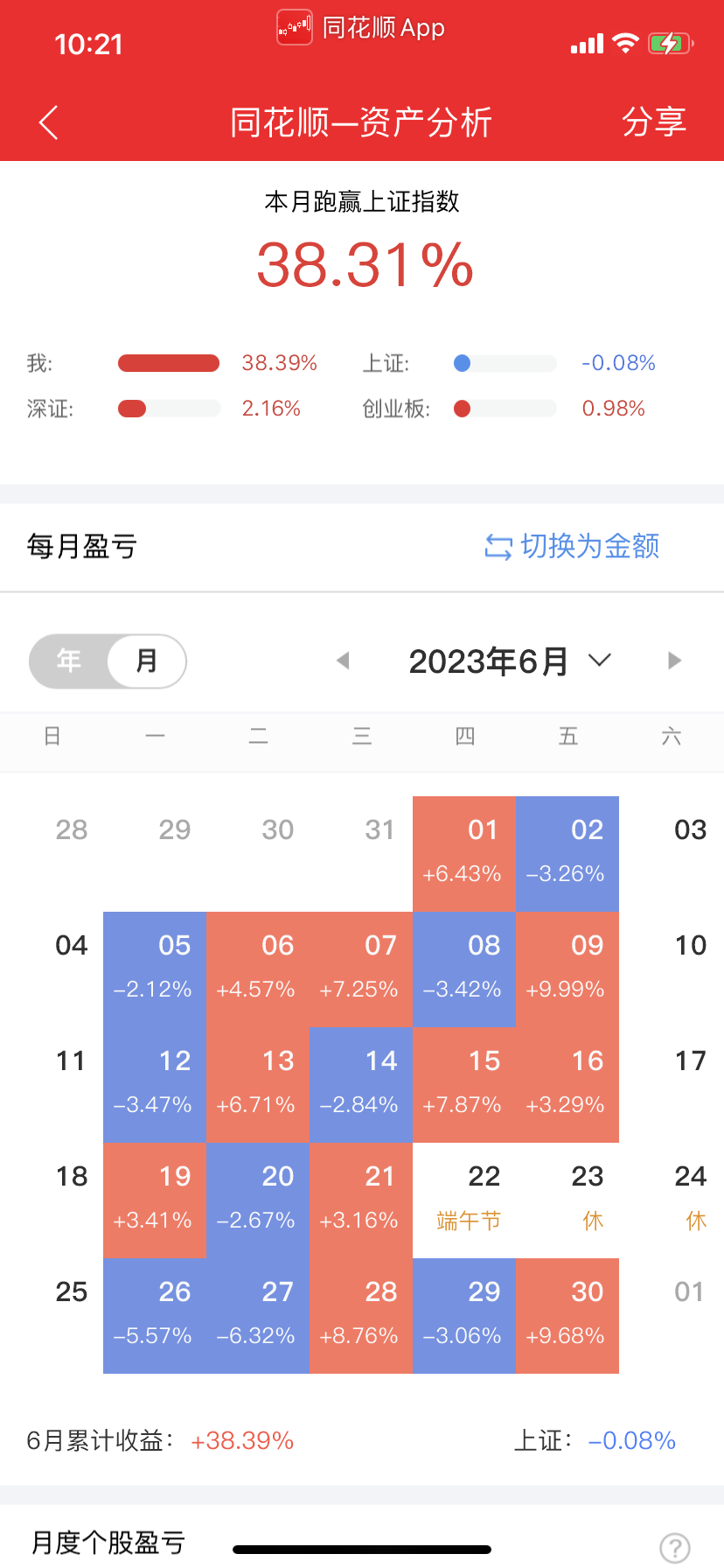Select June 13 showing +6.71%
The image size is (724, 1568).
(x=257, y=1084)
